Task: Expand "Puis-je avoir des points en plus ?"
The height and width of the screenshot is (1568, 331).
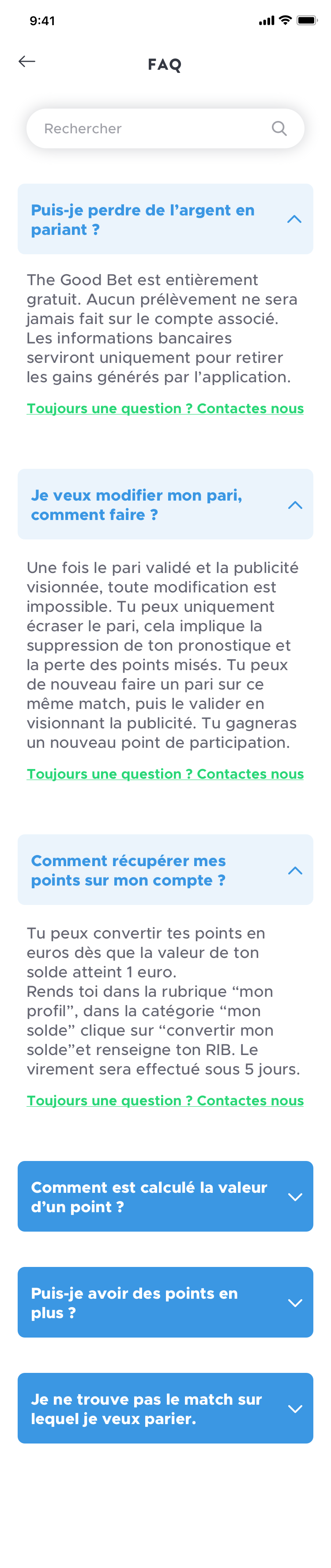Action: pos(294,1303)
